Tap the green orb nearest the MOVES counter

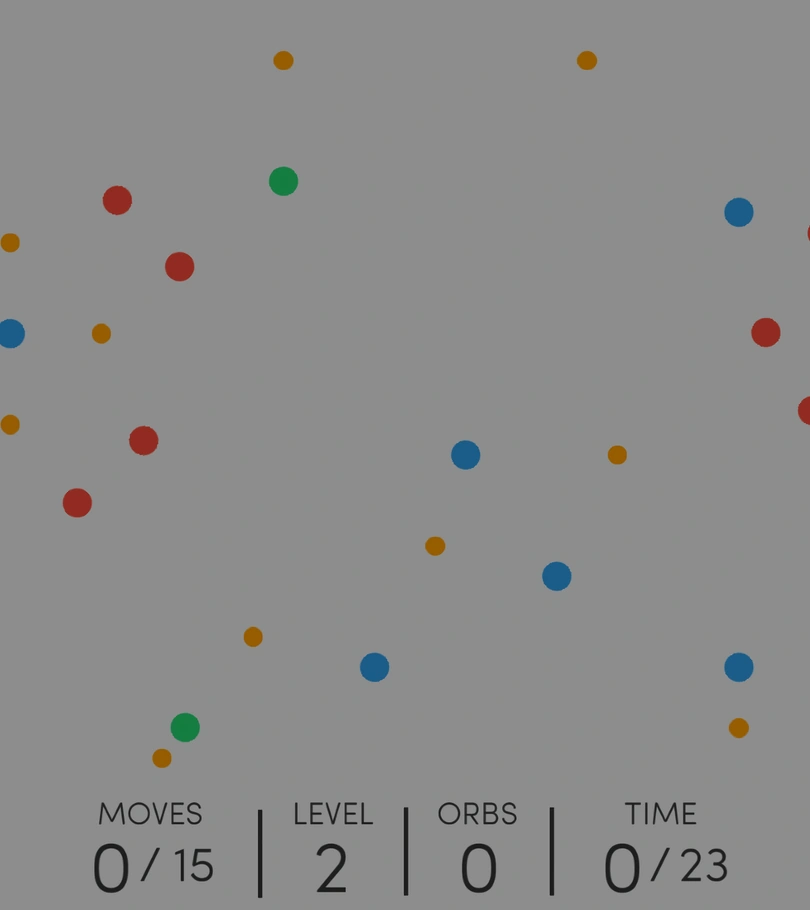click(185, 727)
